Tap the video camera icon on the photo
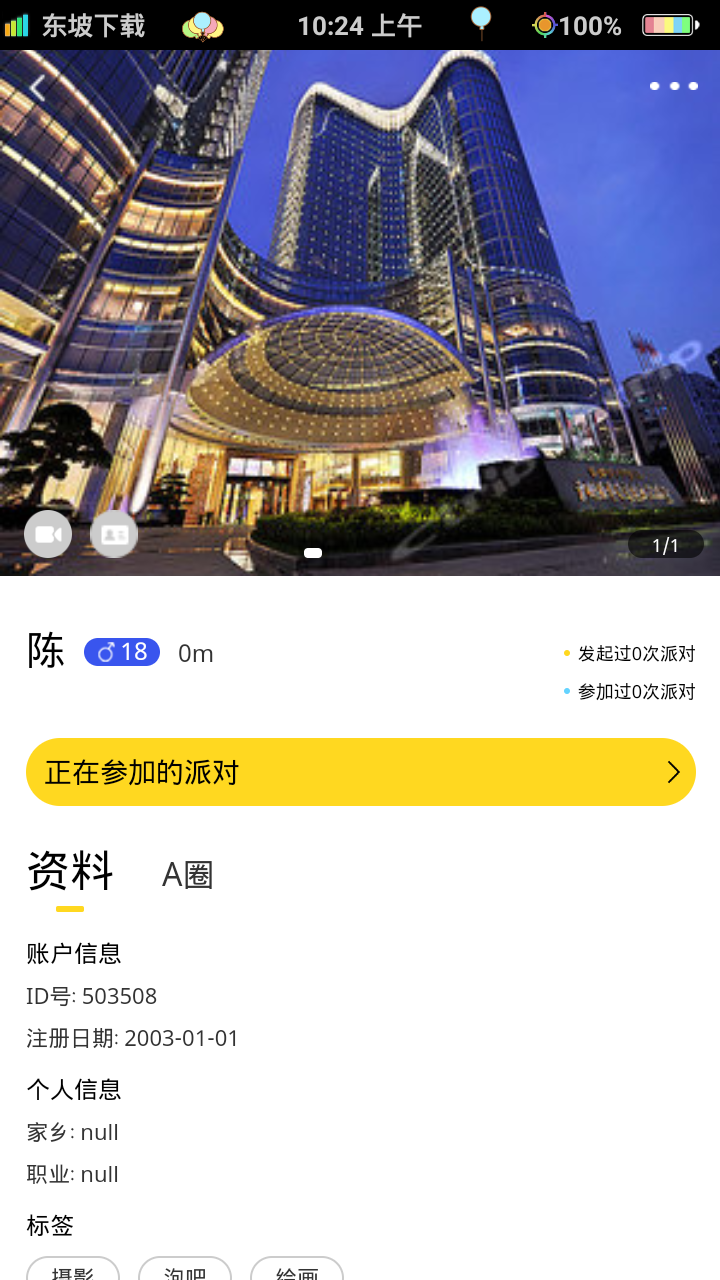The image size is (720, 1280). [x=48, y=534]
